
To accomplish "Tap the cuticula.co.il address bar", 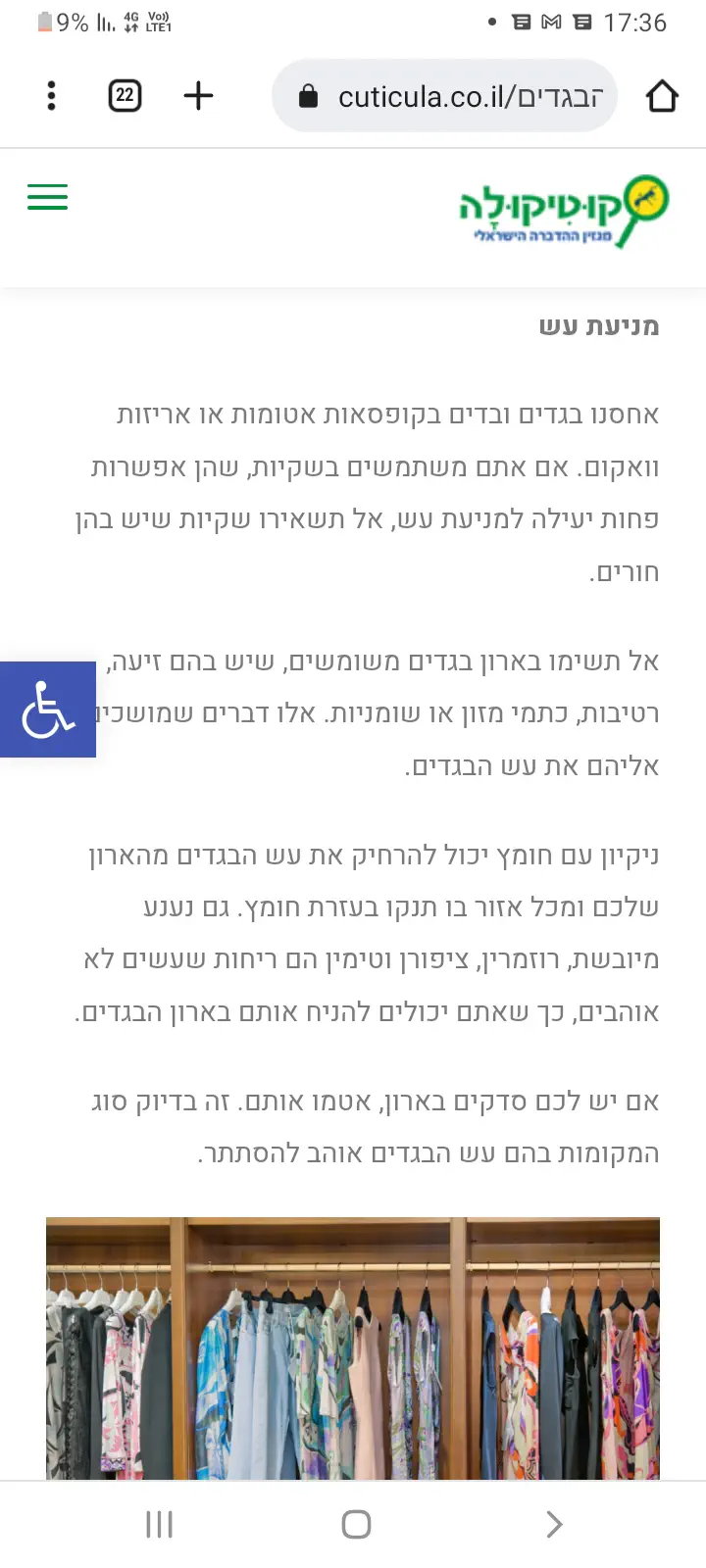I will [x=445, y=96].
